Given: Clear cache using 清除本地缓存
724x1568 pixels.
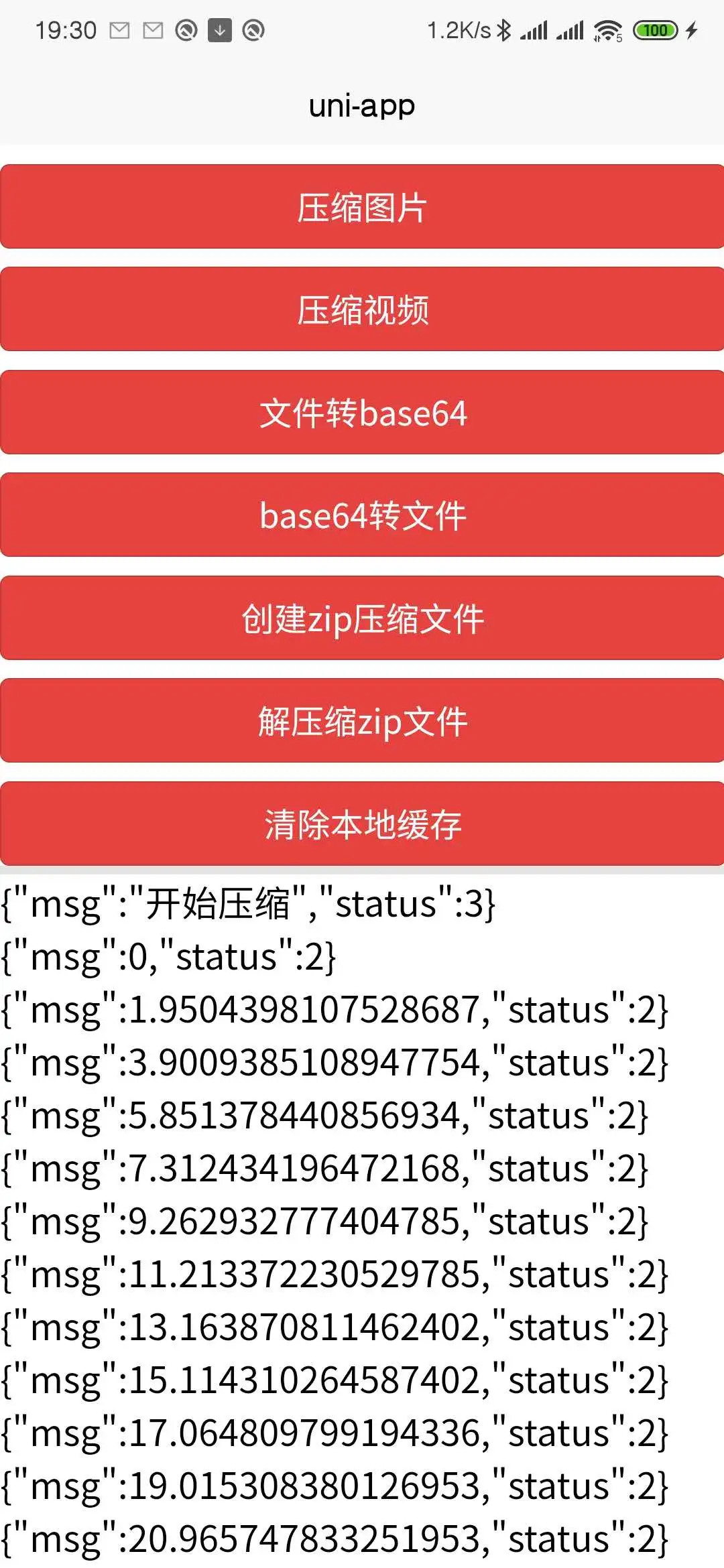Looking at the screenshot, I should (362, 824).
